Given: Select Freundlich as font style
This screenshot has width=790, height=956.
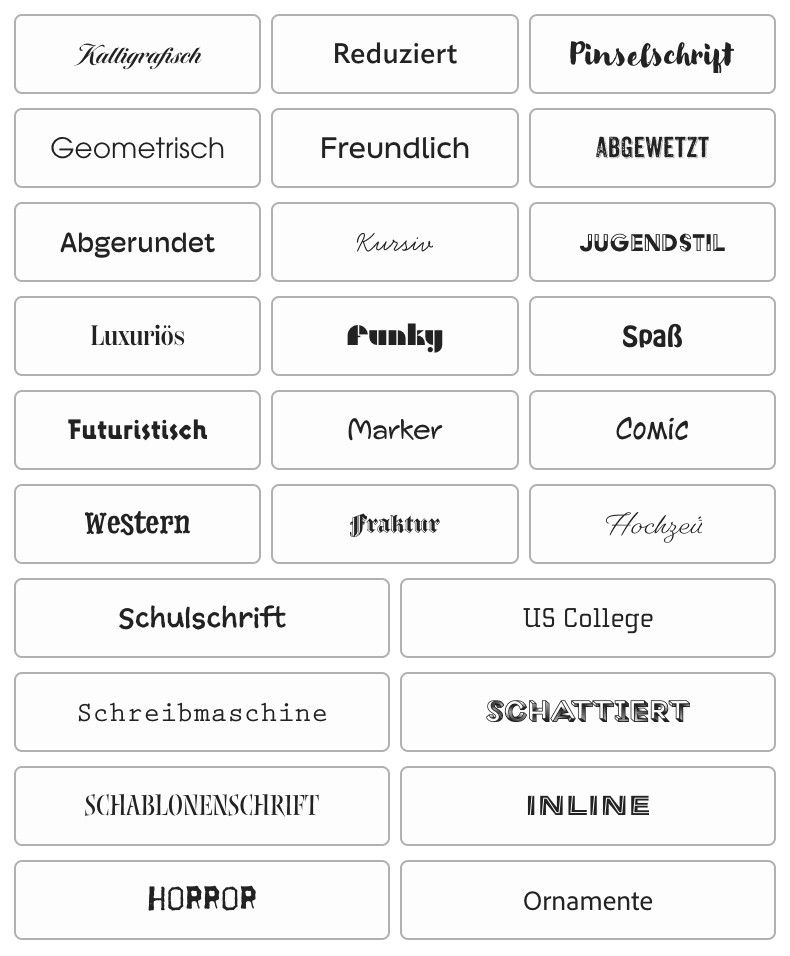Looking at the screenshot, I should click(x=395, y=148).
